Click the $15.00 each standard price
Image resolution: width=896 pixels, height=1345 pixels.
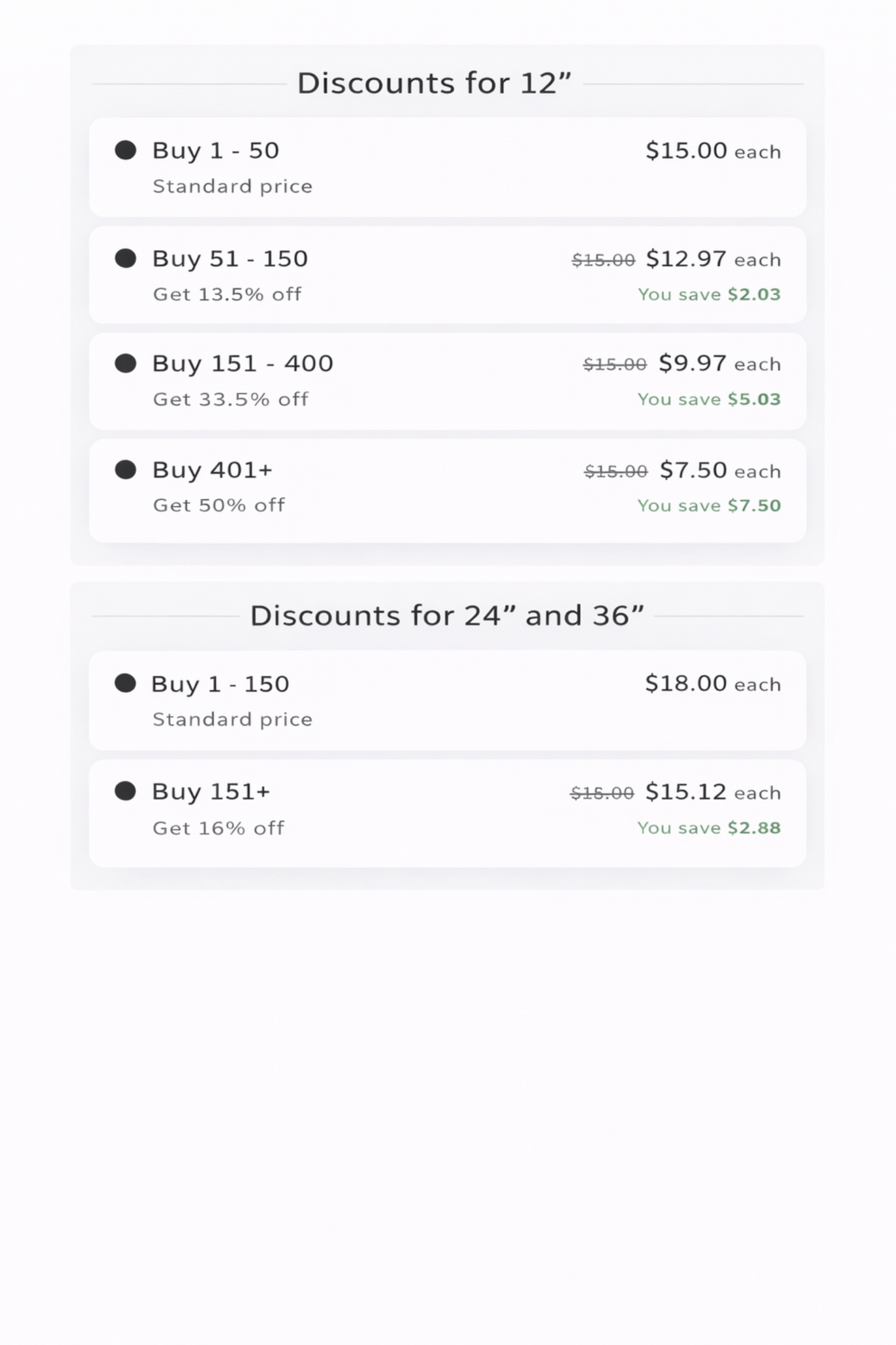click(687, 150)
